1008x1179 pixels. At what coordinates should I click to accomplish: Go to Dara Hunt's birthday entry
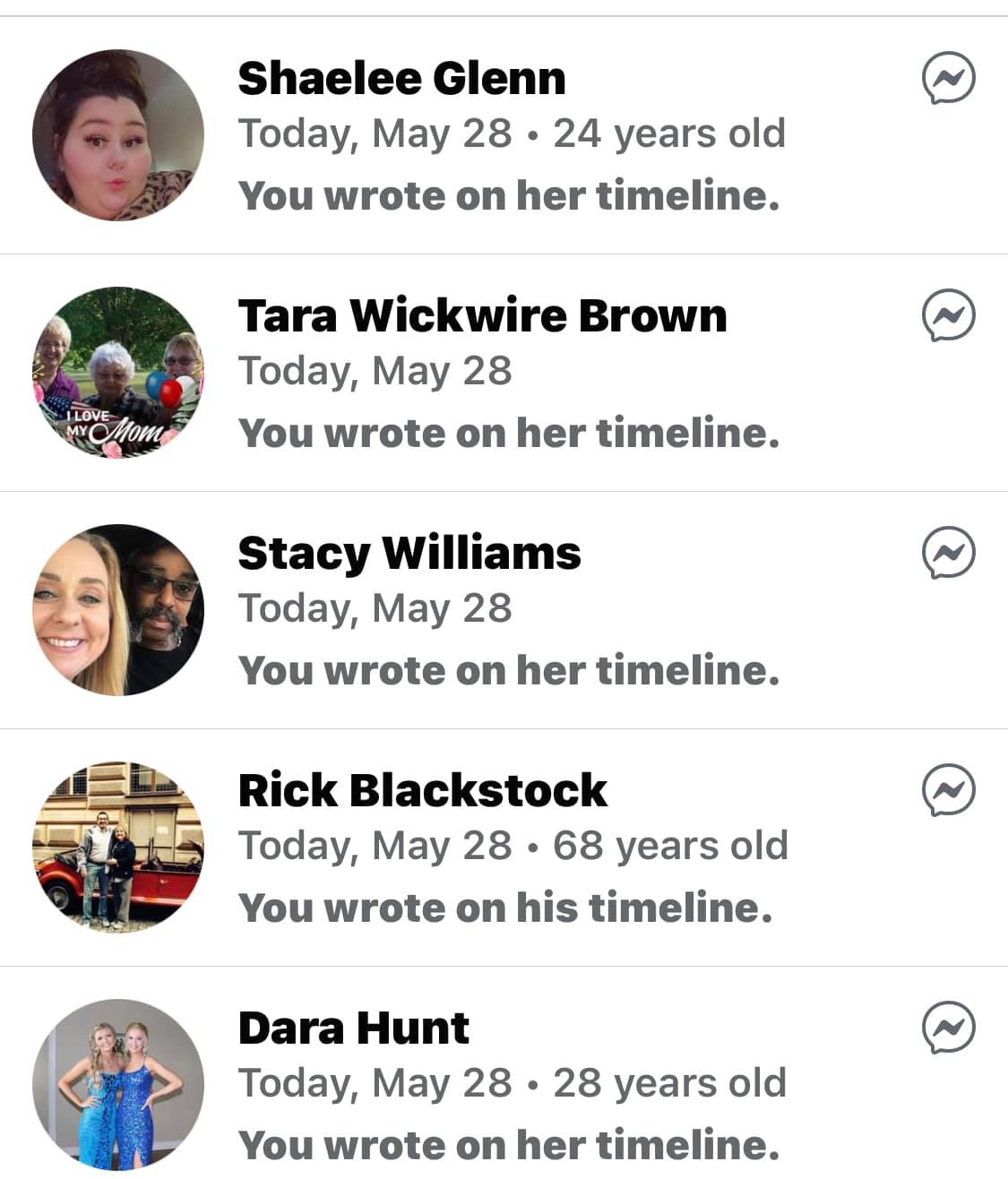(x=353, y=1028)
